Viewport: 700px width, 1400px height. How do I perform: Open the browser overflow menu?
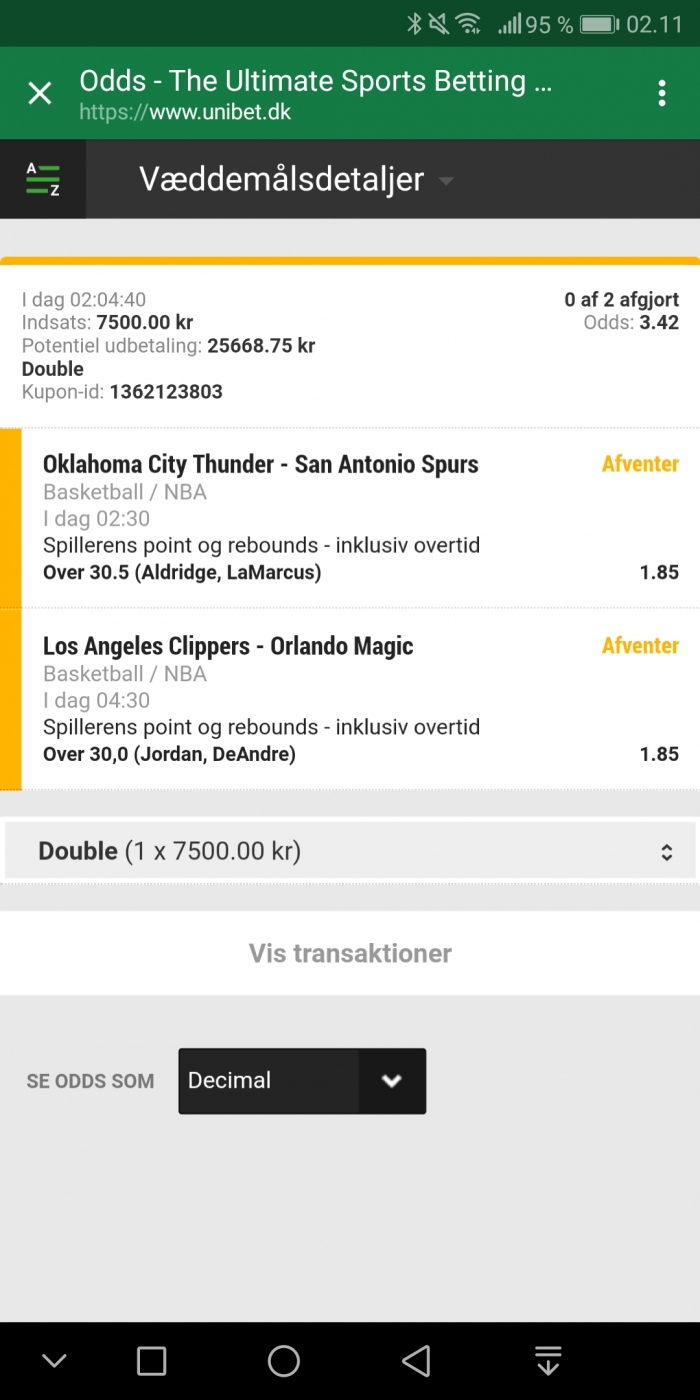pos(661,94)
